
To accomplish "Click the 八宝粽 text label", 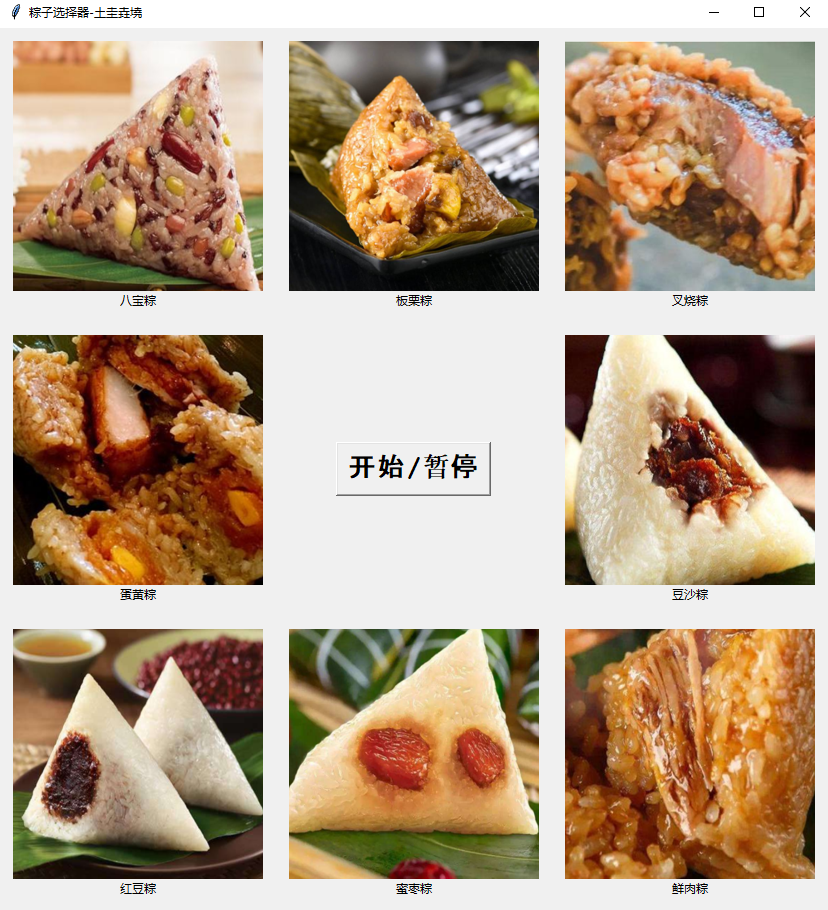I will click(136, 299).
